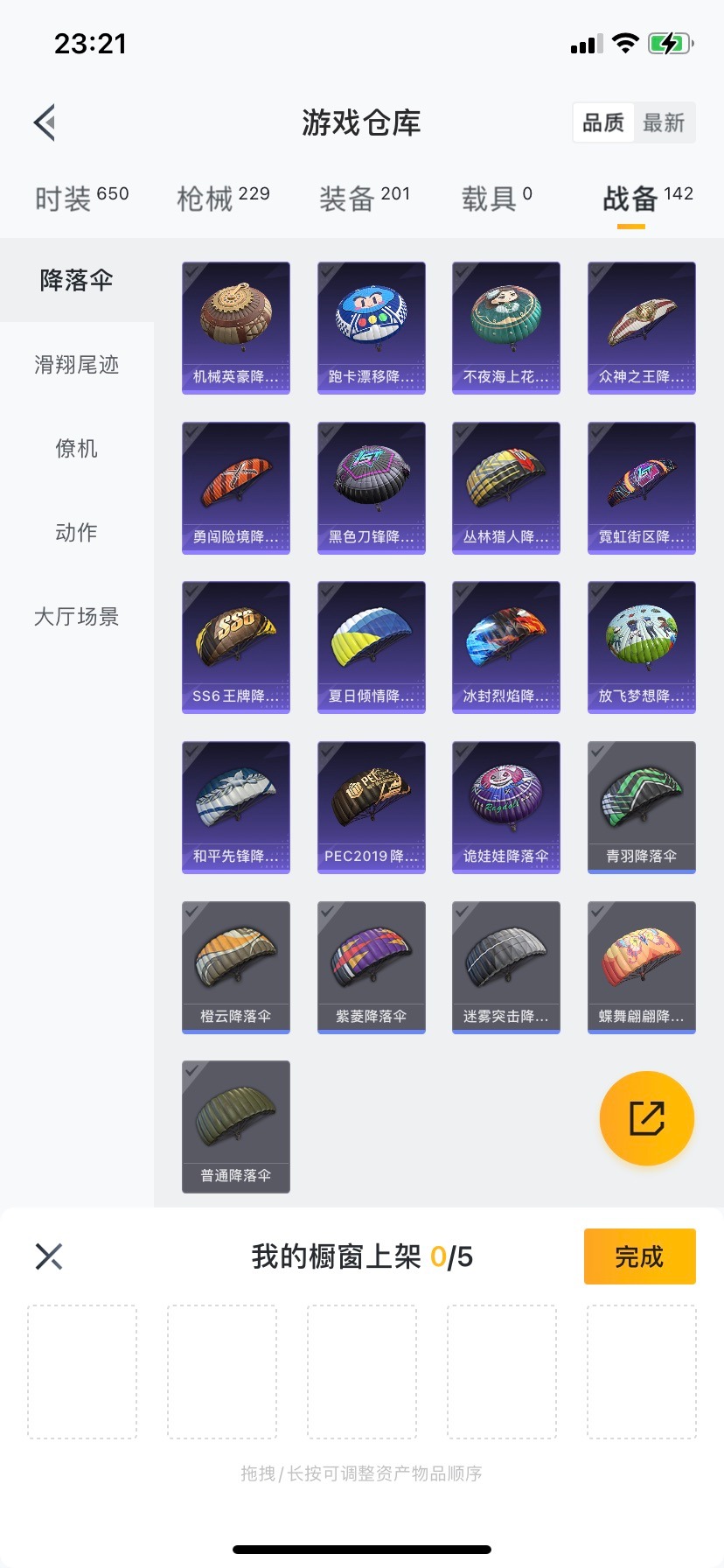Image resolution: width=724 pixels, height=1568 pixels.
Task: Close the 我的橱窗上架 panel
Action: pos(49,1256)
